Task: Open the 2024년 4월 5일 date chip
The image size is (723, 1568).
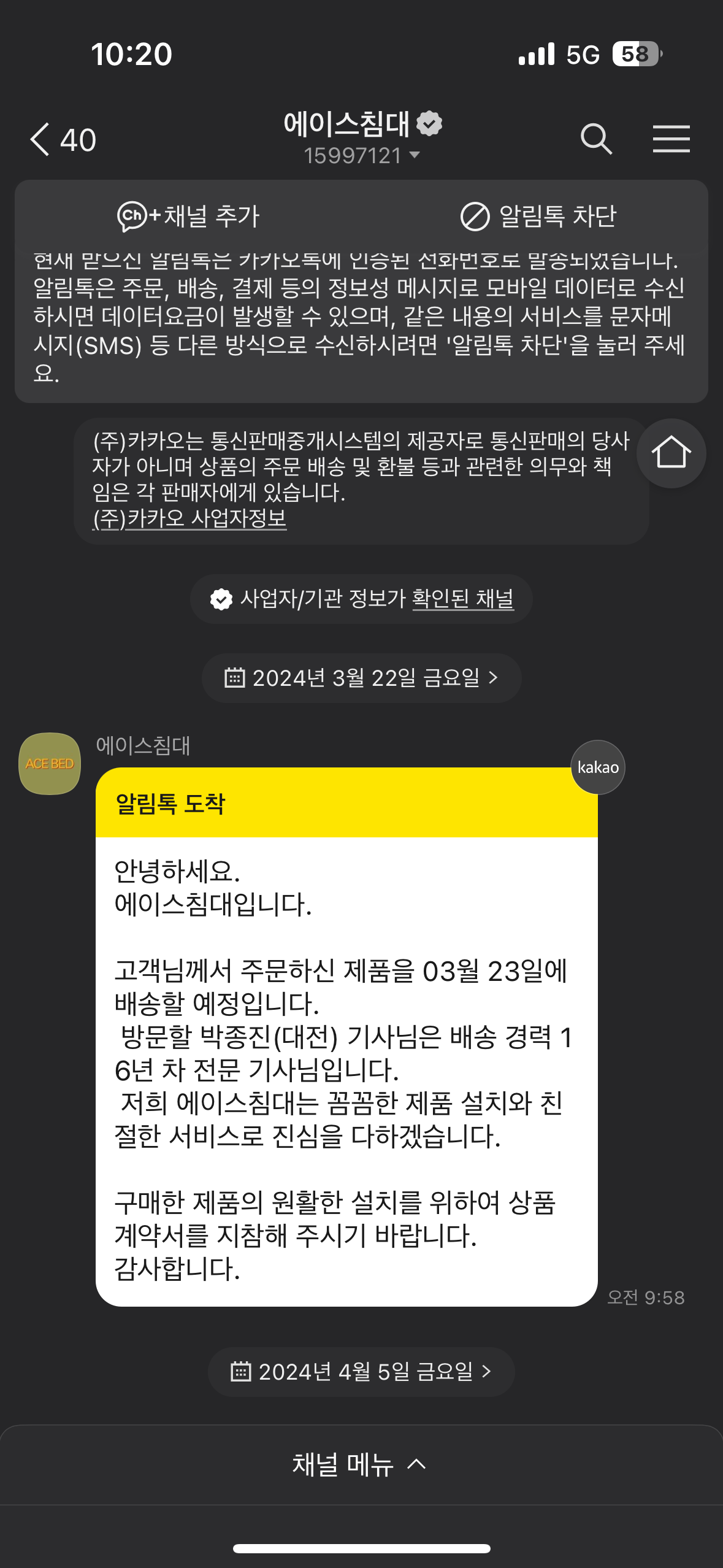Action: tap(361, 1372)
